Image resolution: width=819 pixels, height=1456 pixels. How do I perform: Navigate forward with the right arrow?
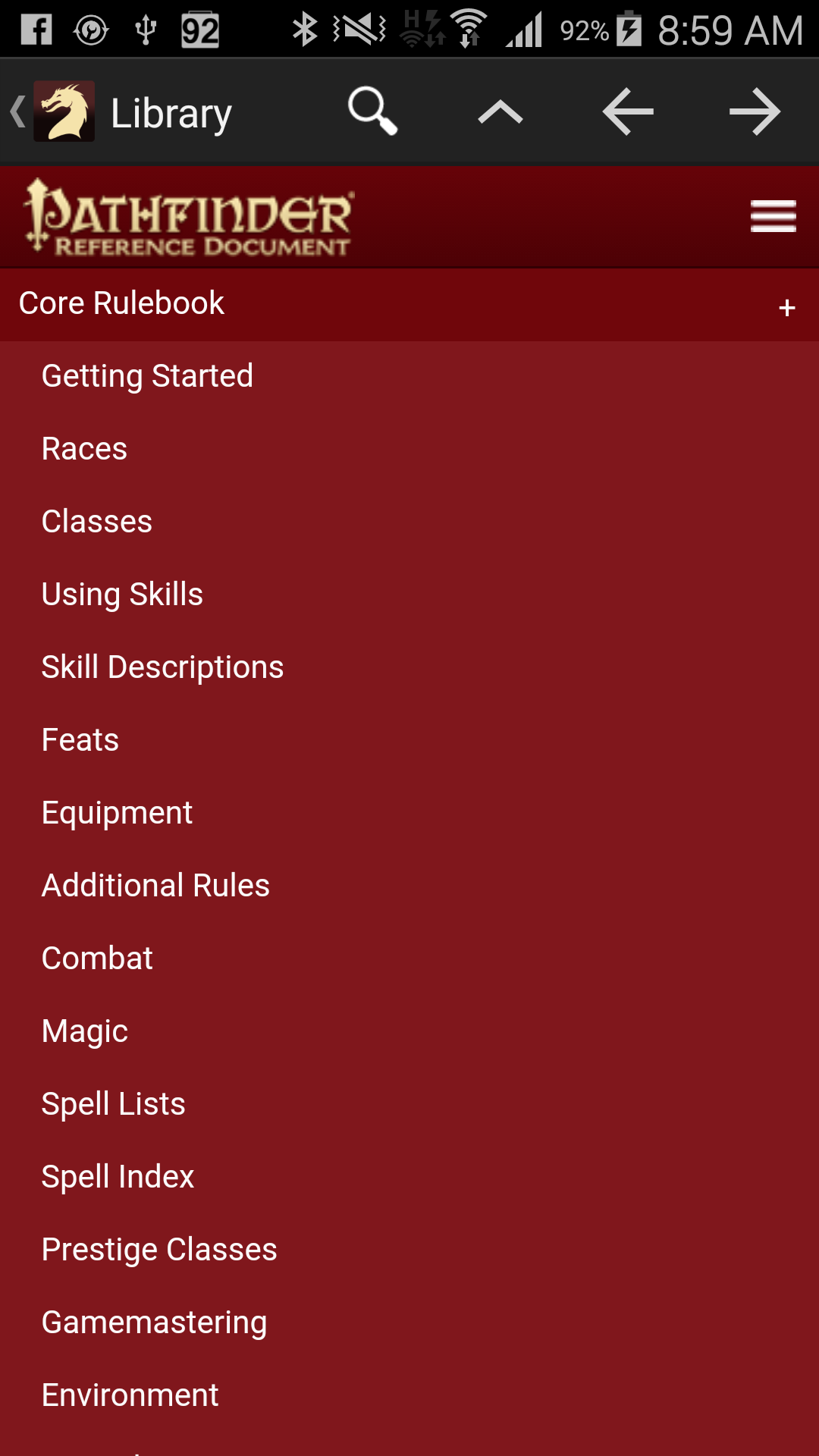pyautogui.click(x=755, y=112)
